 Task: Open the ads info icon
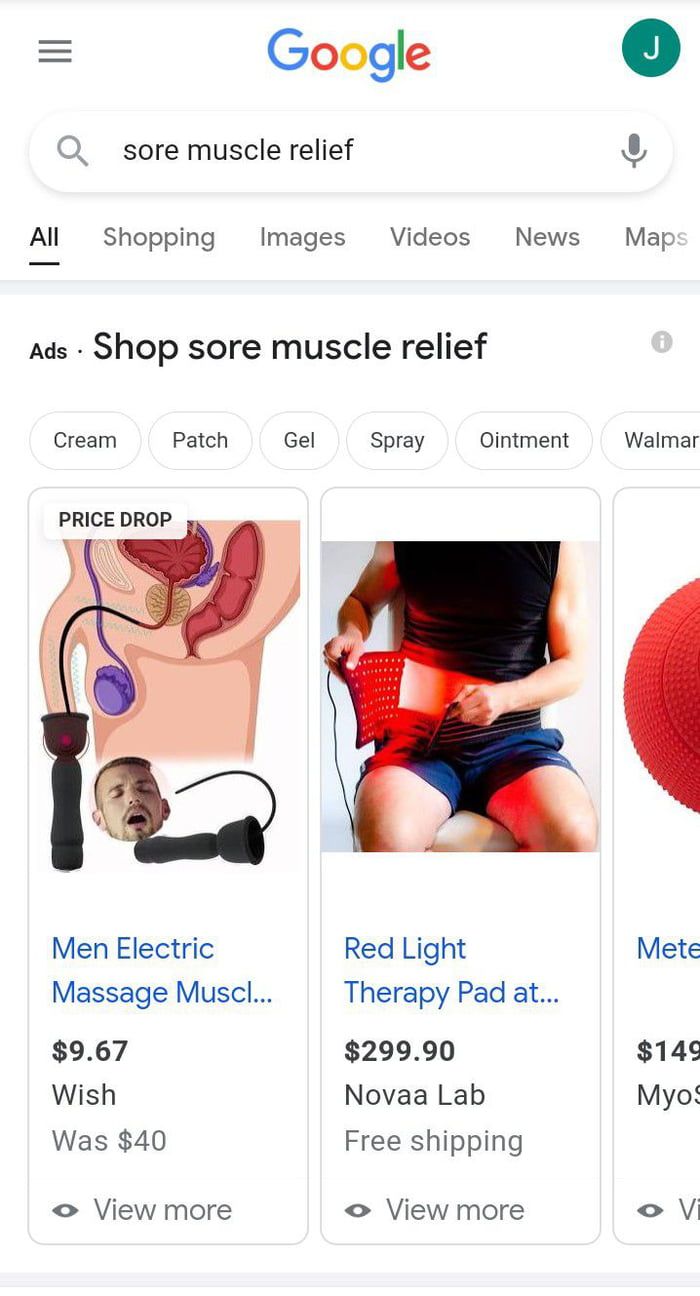662,342
